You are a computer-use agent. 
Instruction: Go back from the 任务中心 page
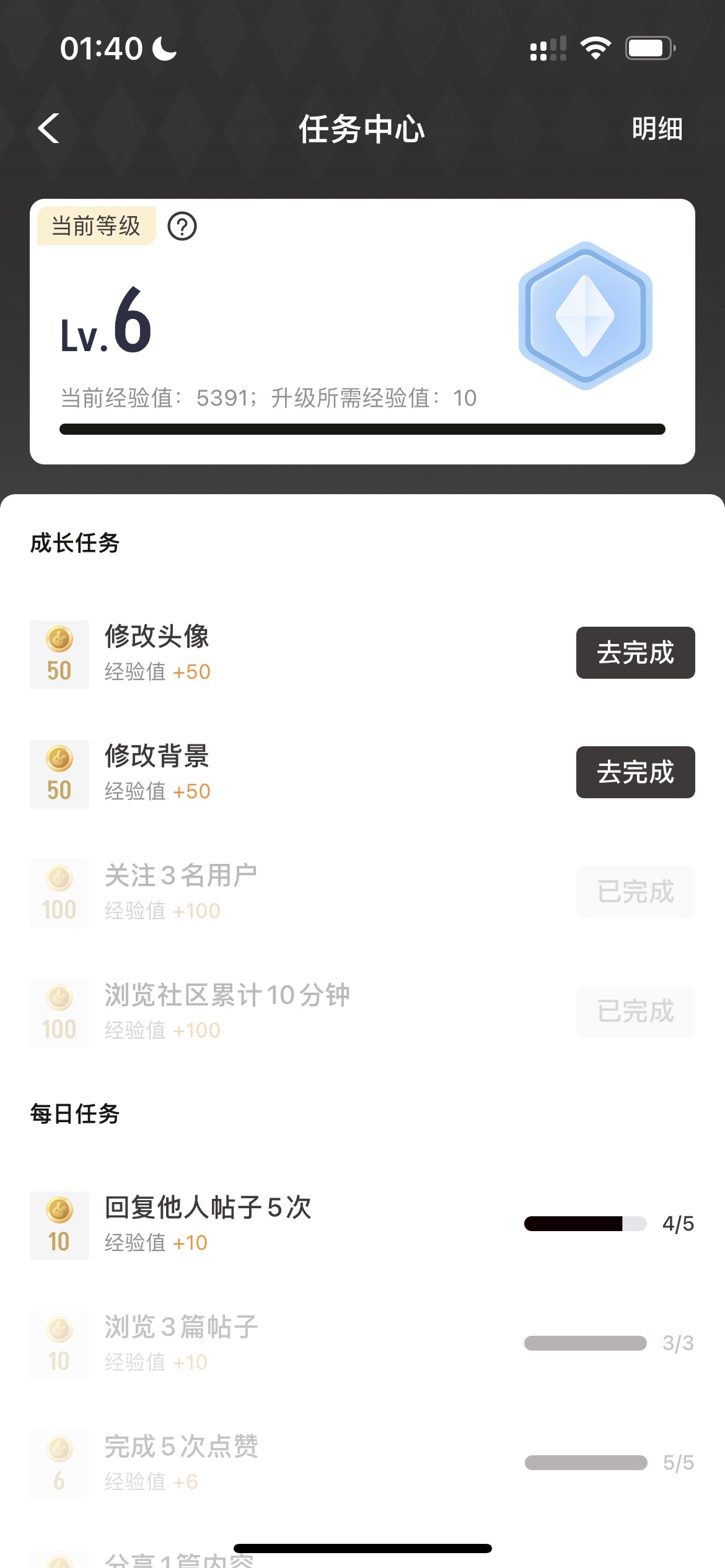[x=49, y=129]
